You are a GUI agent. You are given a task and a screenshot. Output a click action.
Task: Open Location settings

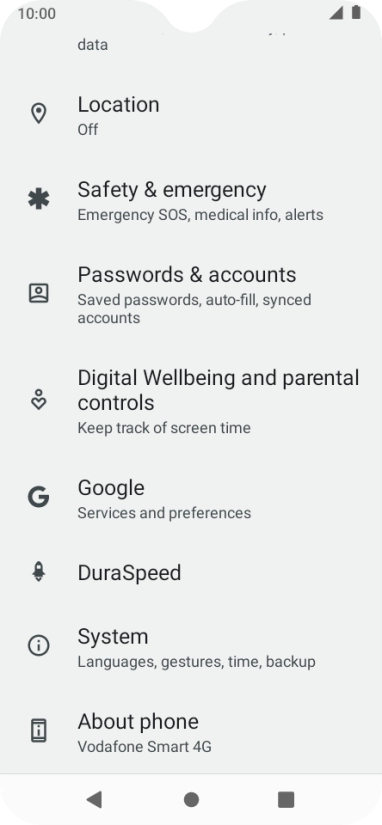[191, 115]
